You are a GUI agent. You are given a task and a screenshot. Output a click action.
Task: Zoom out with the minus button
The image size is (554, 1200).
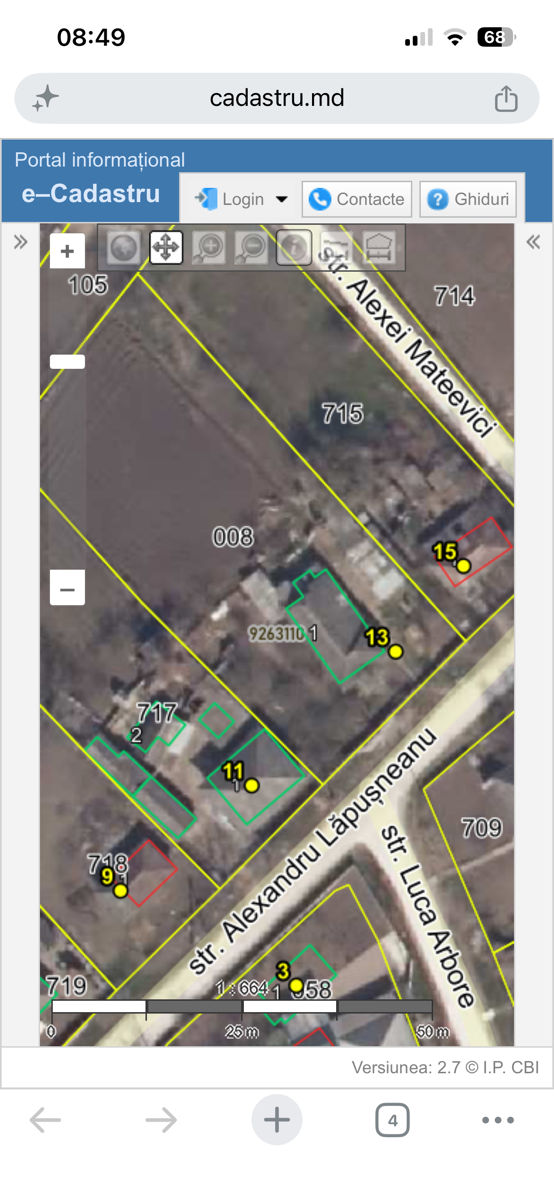point(67,589)
